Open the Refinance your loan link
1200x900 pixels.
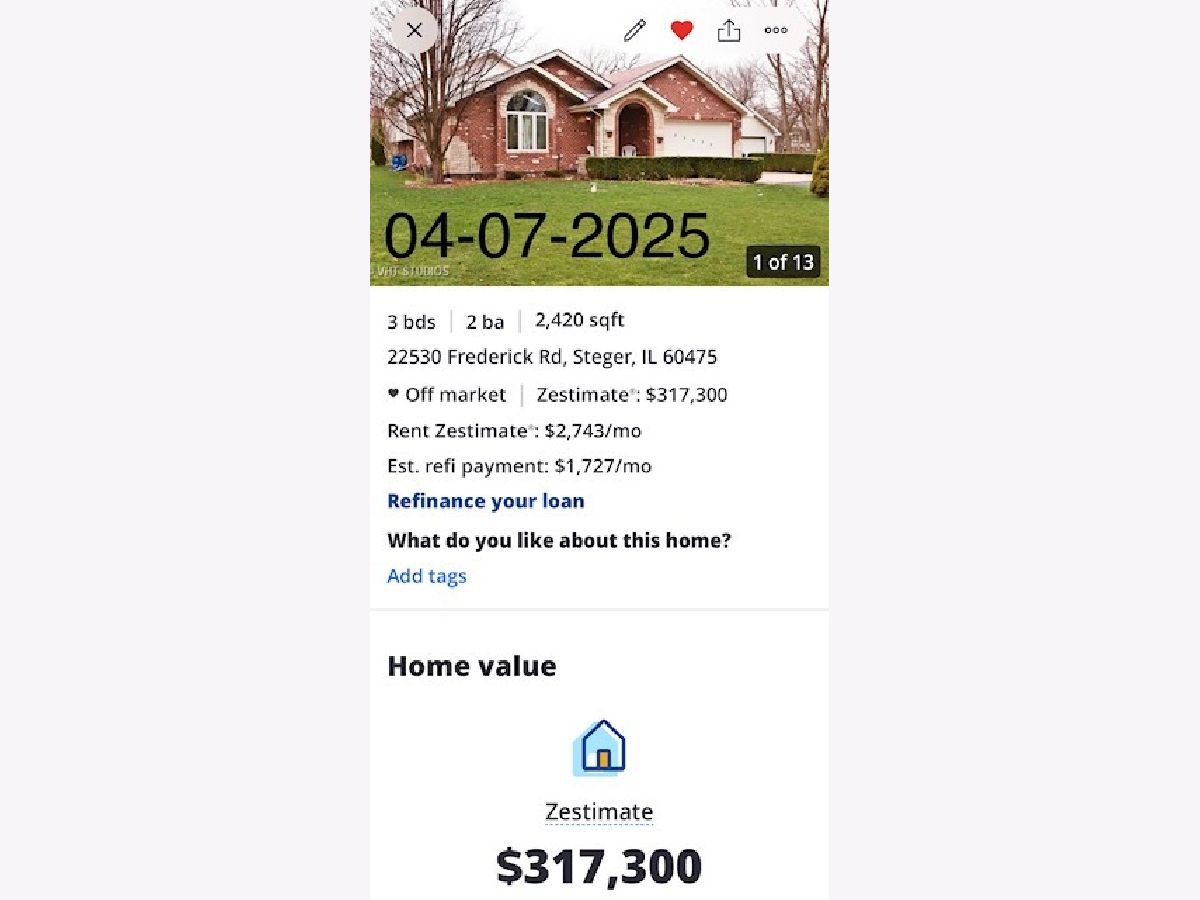[x=486, y=501]
